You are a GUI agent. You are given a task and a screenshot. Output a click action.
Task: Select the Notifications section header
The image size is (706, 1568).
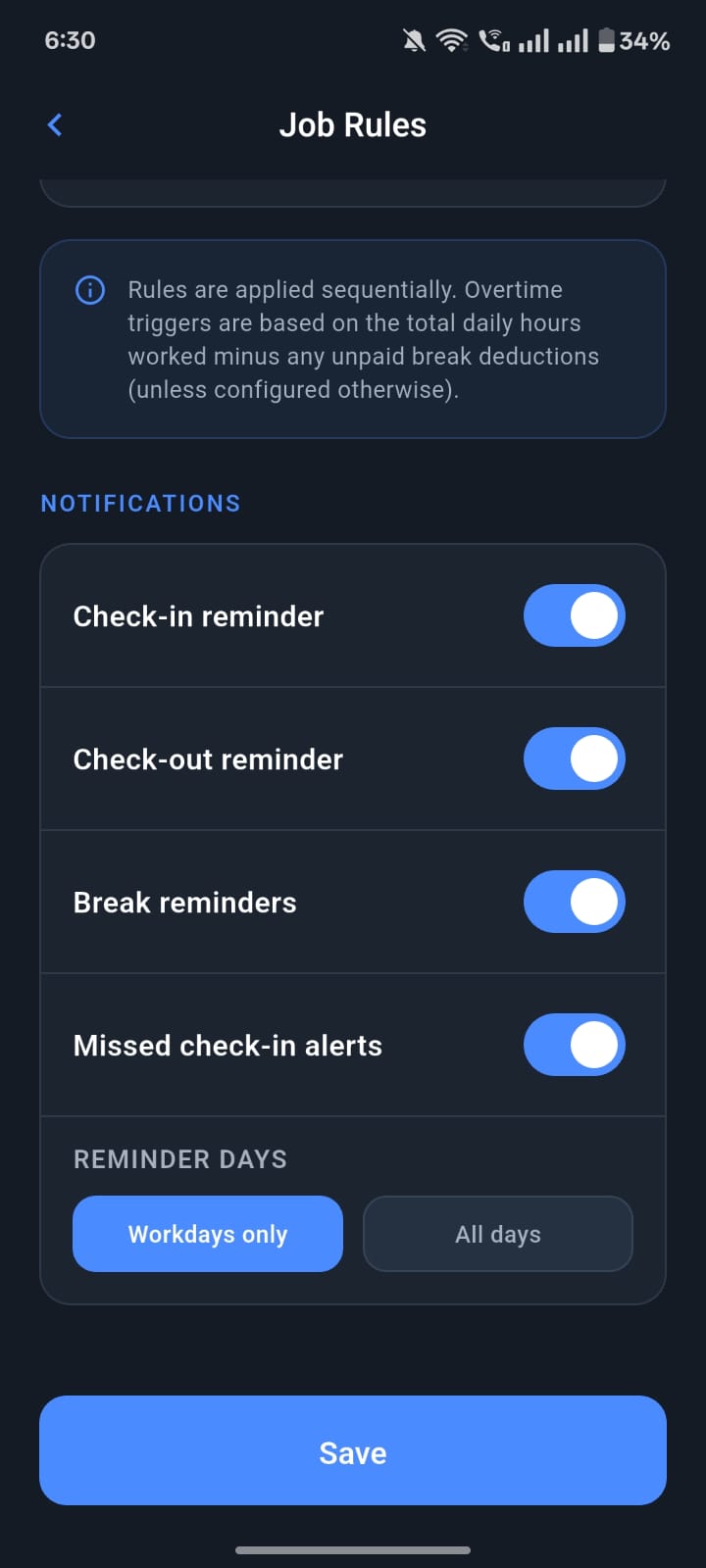point(139,503)
